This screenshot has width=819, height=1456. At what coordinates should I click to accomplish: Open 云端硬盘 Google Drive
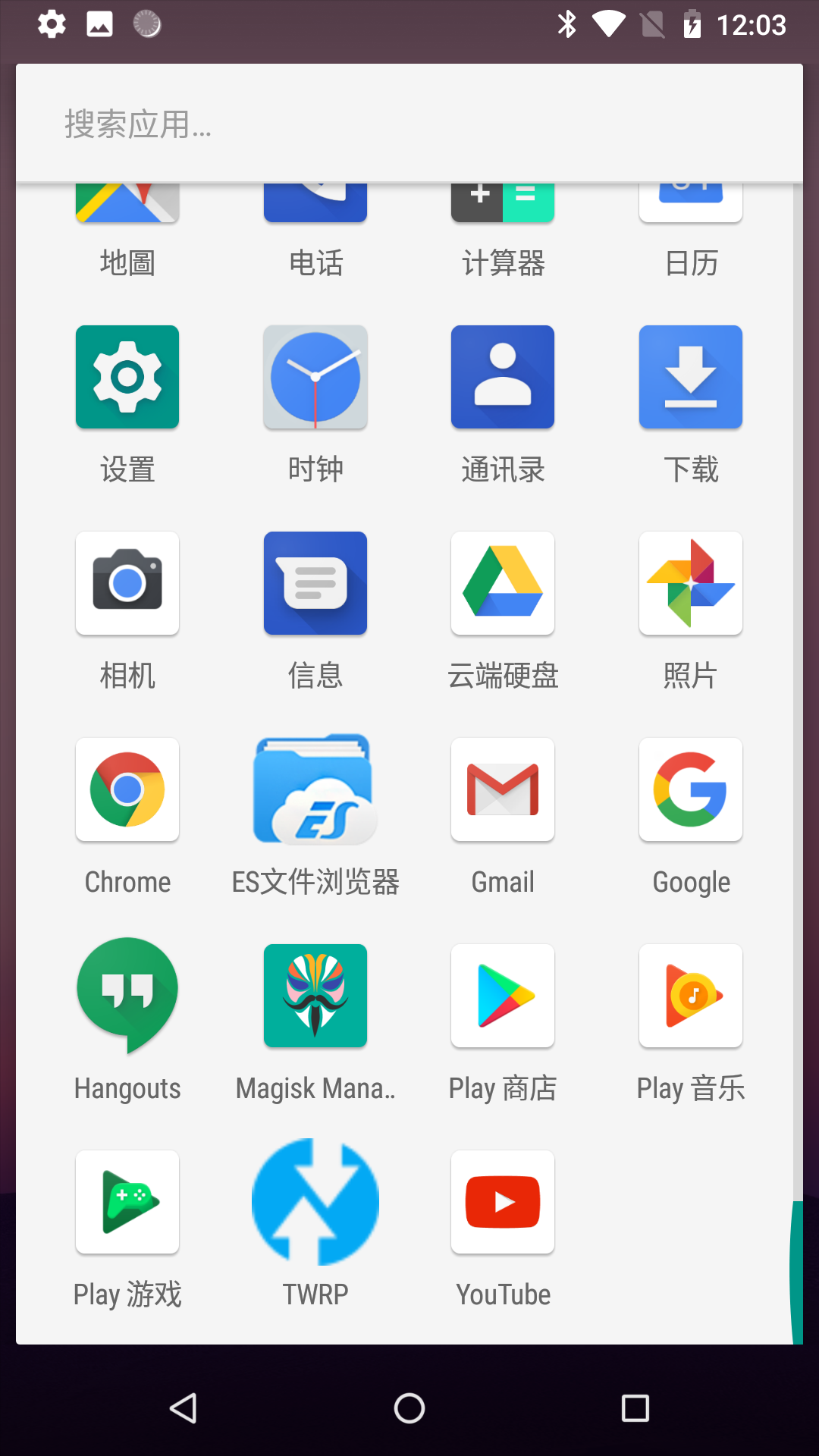tap(503, 583)
